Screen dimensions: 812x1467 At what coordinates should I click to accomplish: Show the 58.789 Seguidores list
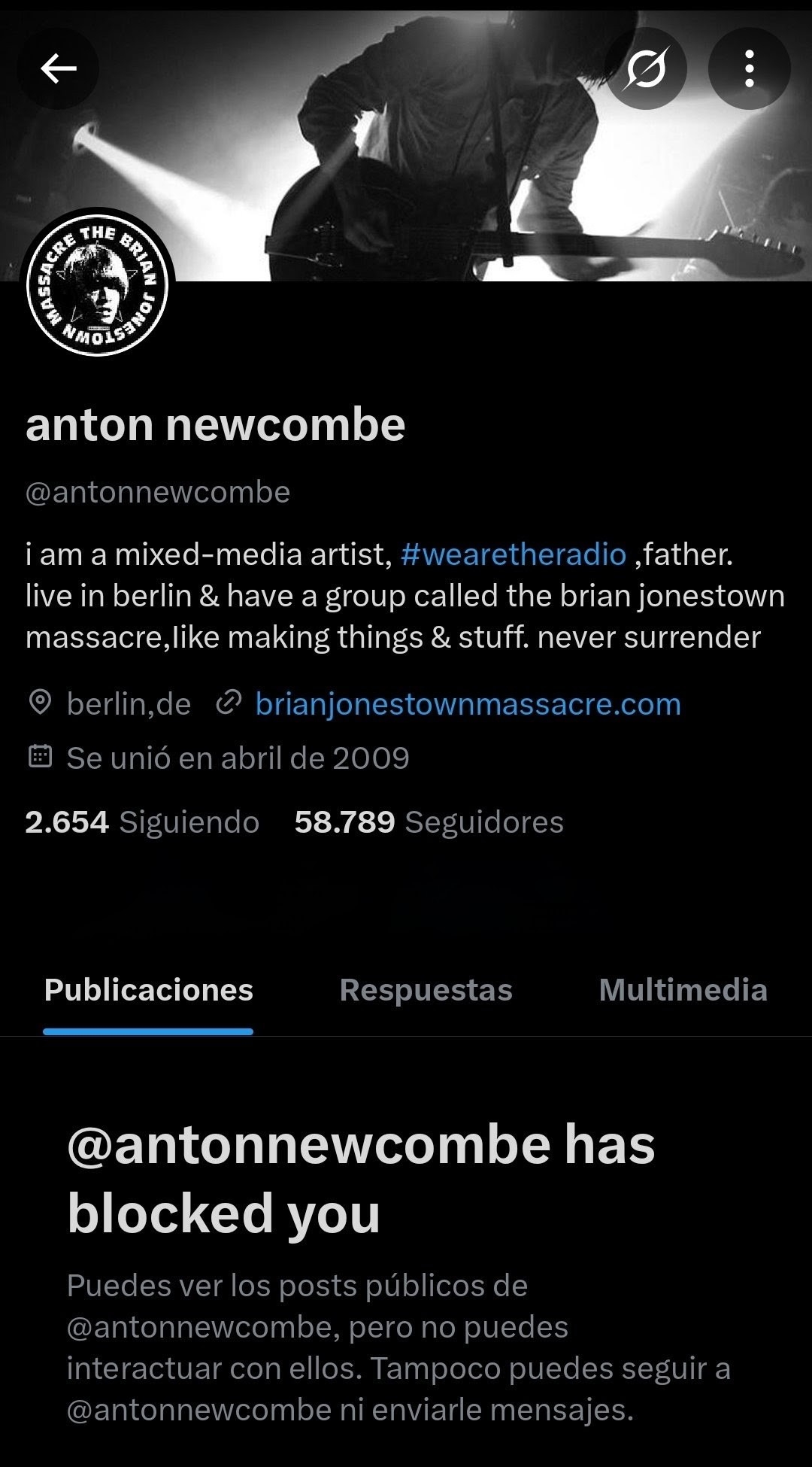pyautogui.click(x=429, y=822)
